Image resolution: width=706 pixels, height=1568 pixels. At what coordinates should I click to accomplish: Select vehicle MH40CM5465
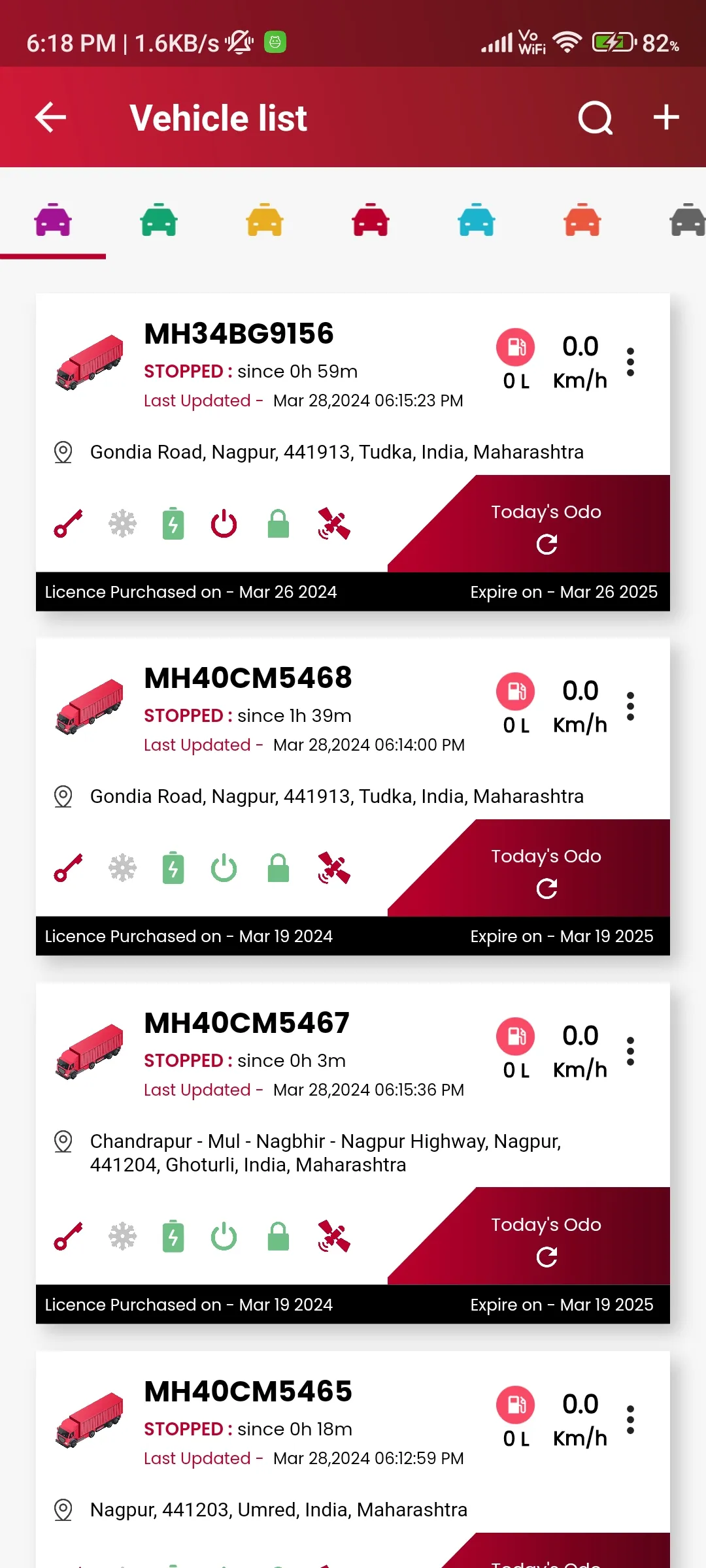pyautogui.click(x=248, y=1392)
